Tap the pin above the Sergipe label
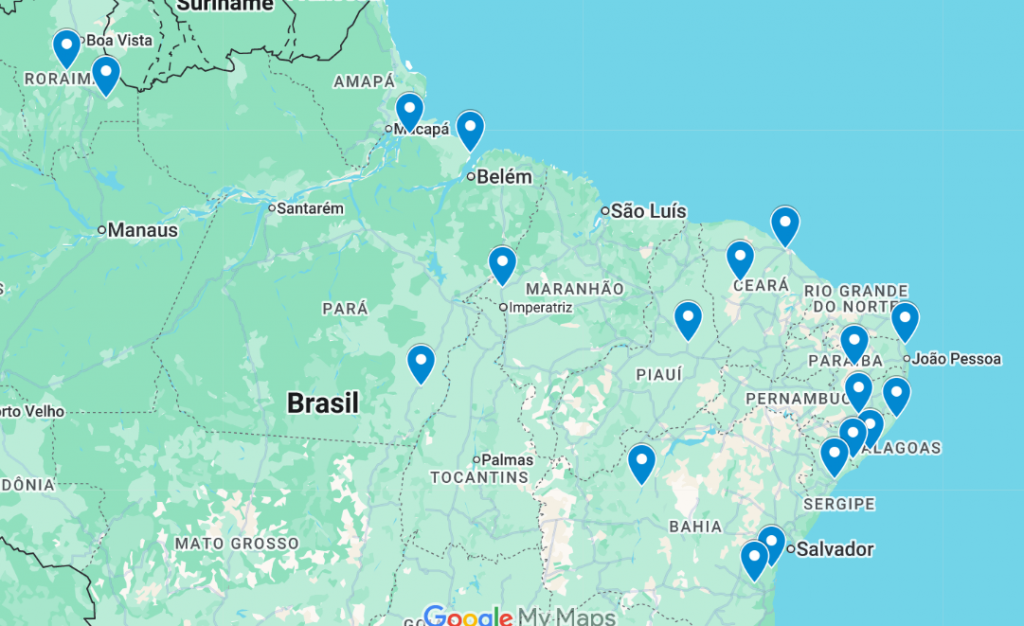The height and width of the screenshot is (626, 1024). (834, 454)
